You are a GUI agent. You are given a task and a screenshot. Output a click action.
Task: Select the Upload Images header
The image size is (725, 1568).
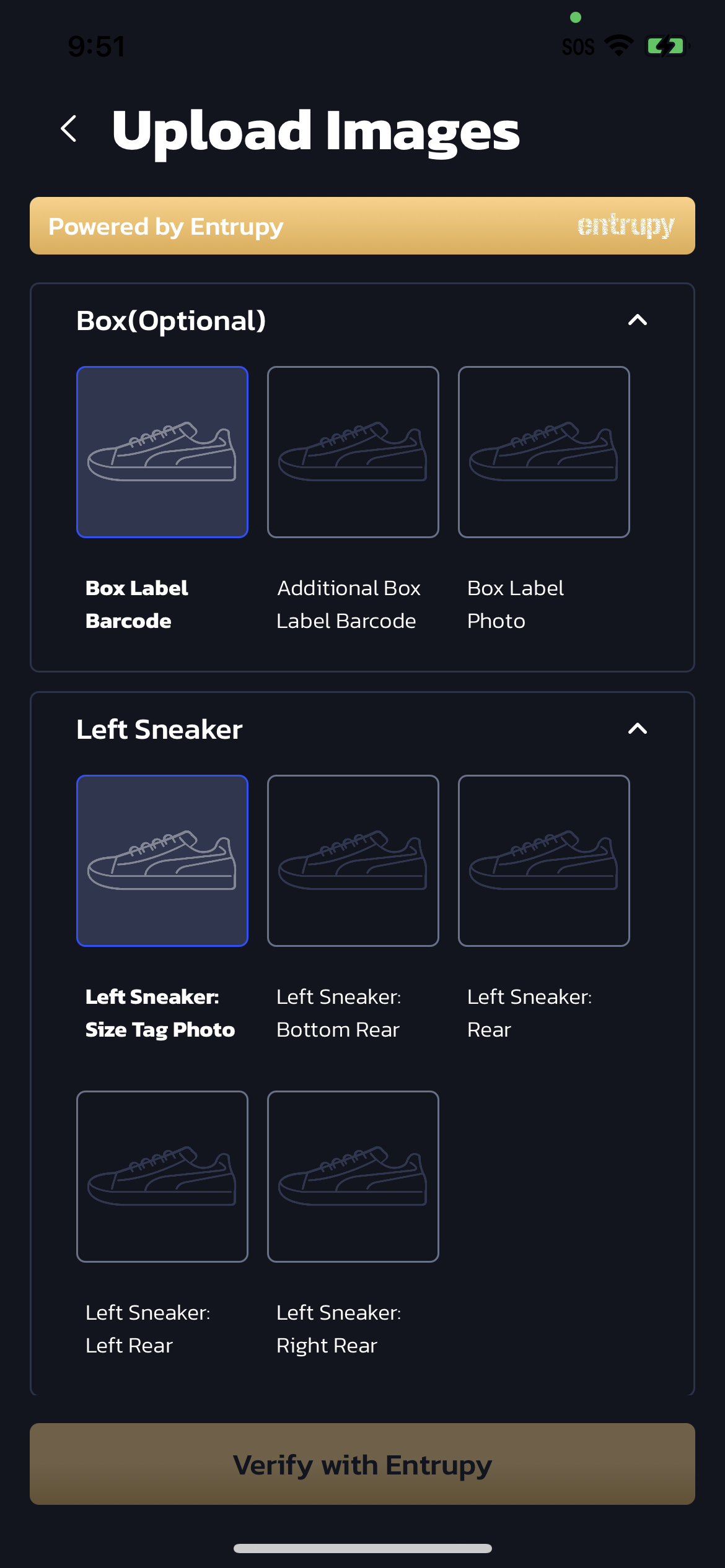(314, 130)
